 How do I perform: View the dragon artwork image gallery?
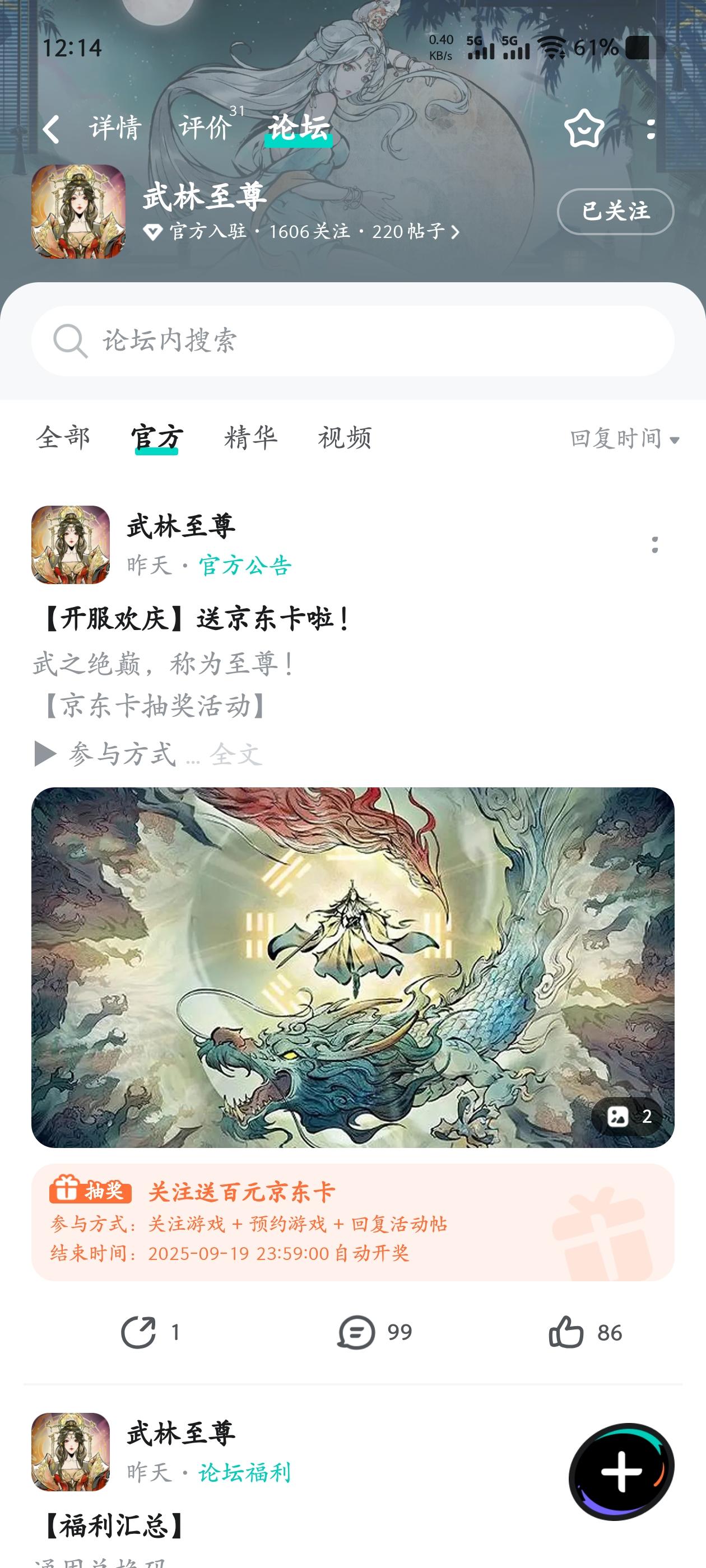(354, 968)
